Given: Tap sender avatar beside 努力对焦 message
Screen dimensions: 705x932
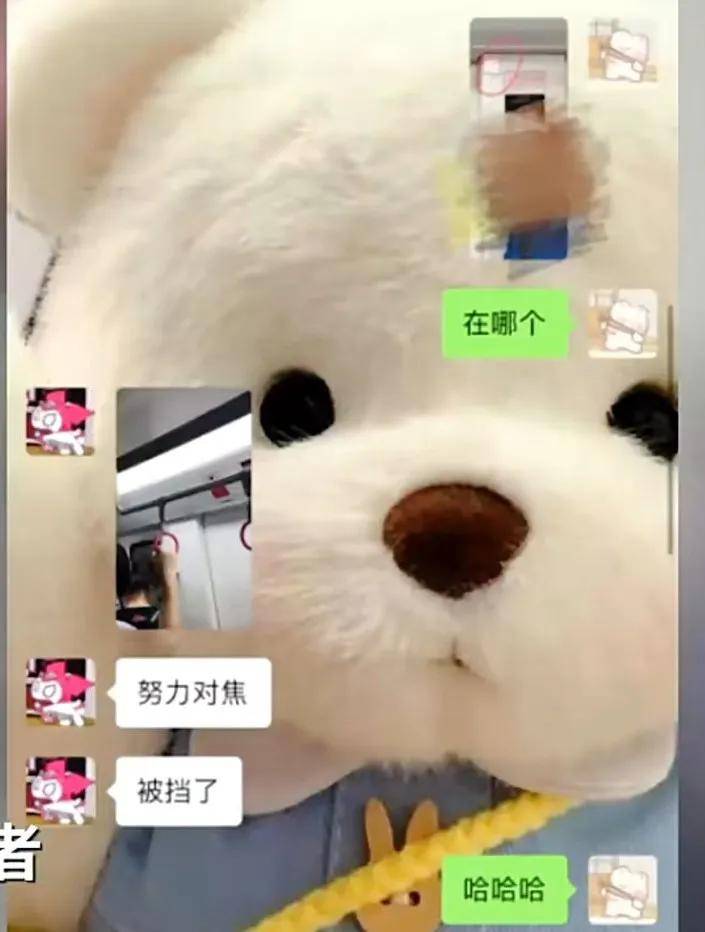Looking at the screenshot, I should pyautogui.click(x=60, y=691).
